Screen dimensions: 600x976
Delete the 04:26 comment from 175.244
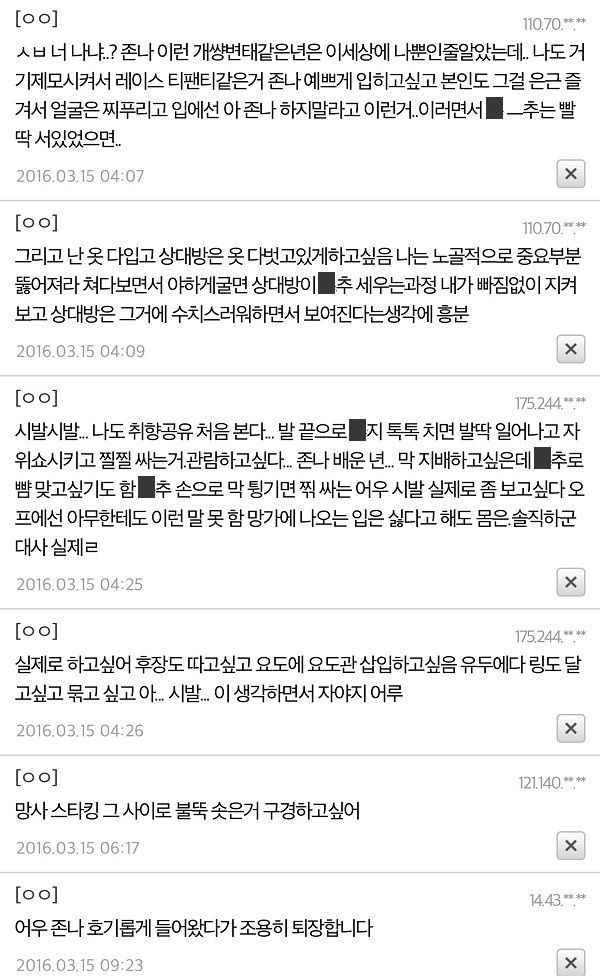[570, 728]
